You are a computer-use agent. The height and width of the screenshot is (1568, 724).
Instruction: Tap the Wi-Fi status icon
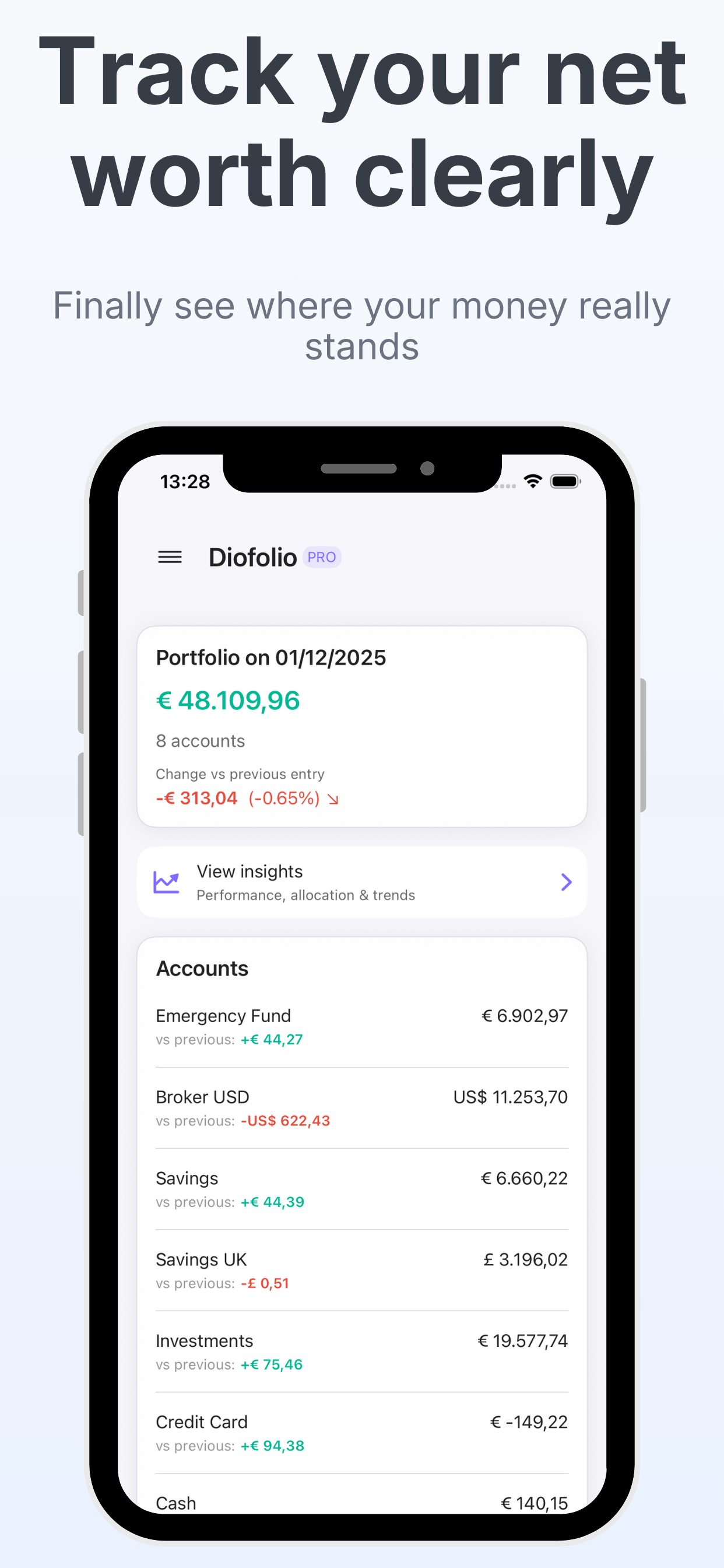pyautogui.click(x=533, y=481)
